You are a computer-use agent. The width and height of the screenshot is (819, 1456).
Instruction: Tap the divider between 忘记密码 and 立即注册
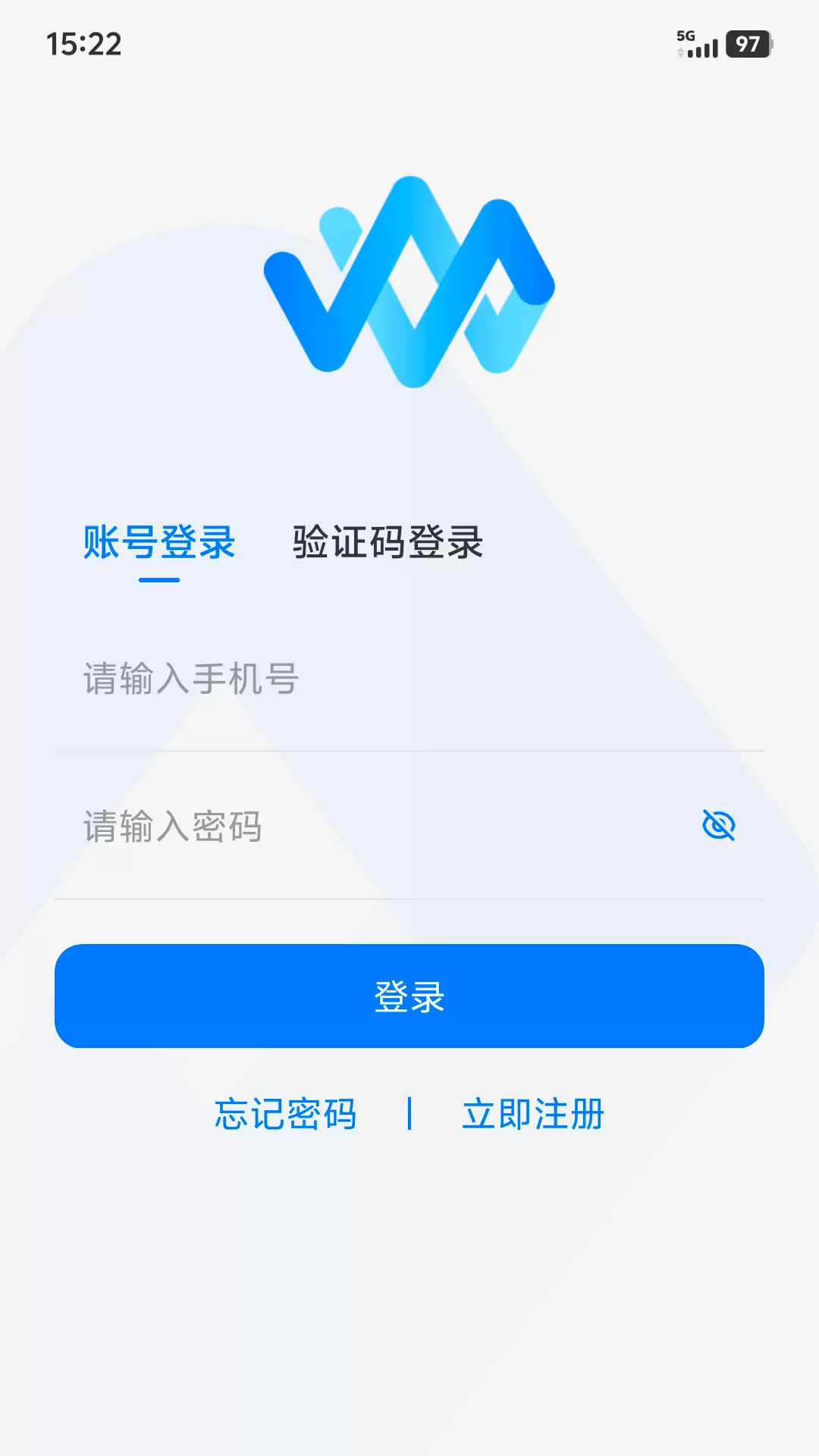[x=409, y=1114]
